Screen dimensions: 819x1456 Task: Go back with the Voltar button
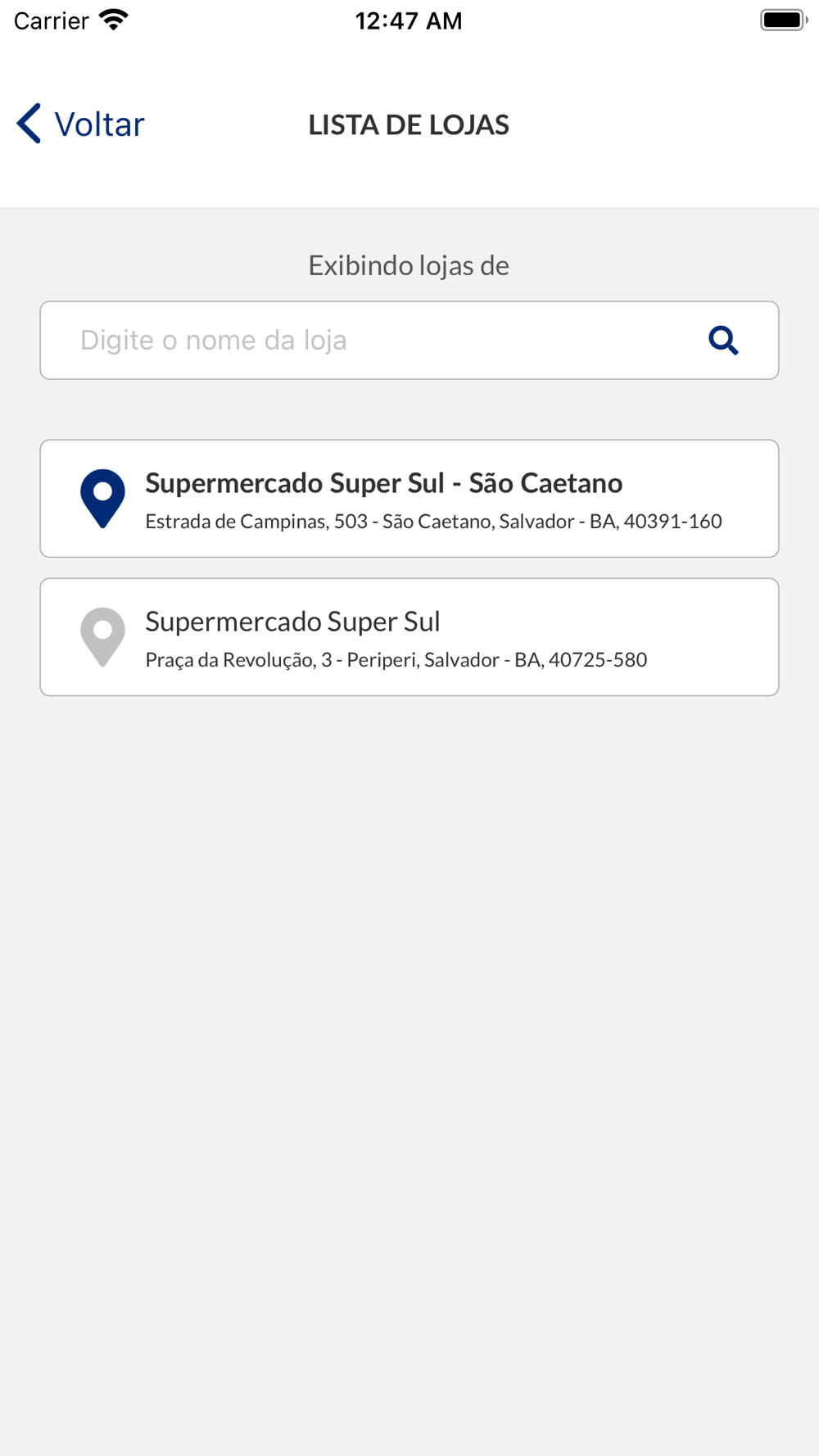[80, 124]
